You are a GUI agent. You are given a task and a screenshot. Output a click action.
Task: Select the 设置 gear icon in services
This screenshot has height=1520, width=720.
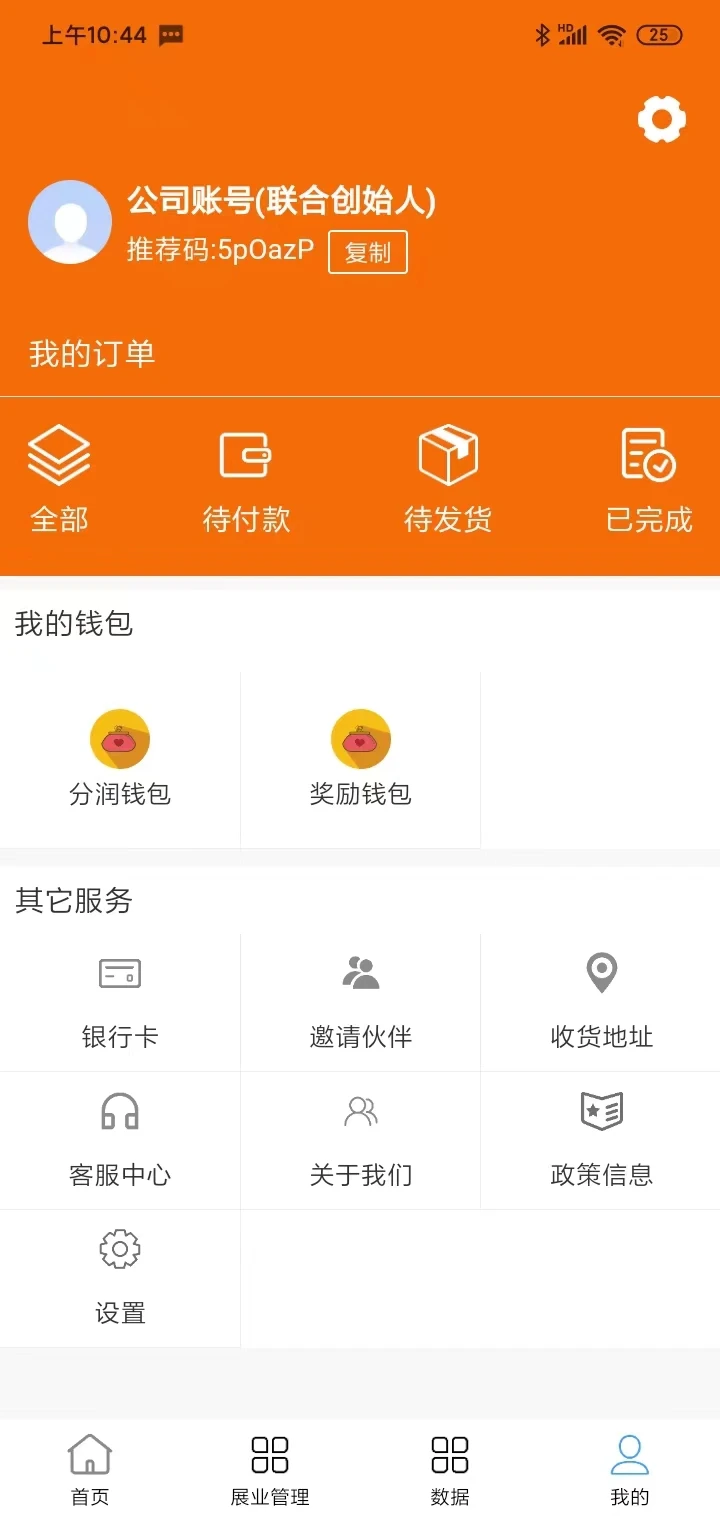coord(120,1248)
